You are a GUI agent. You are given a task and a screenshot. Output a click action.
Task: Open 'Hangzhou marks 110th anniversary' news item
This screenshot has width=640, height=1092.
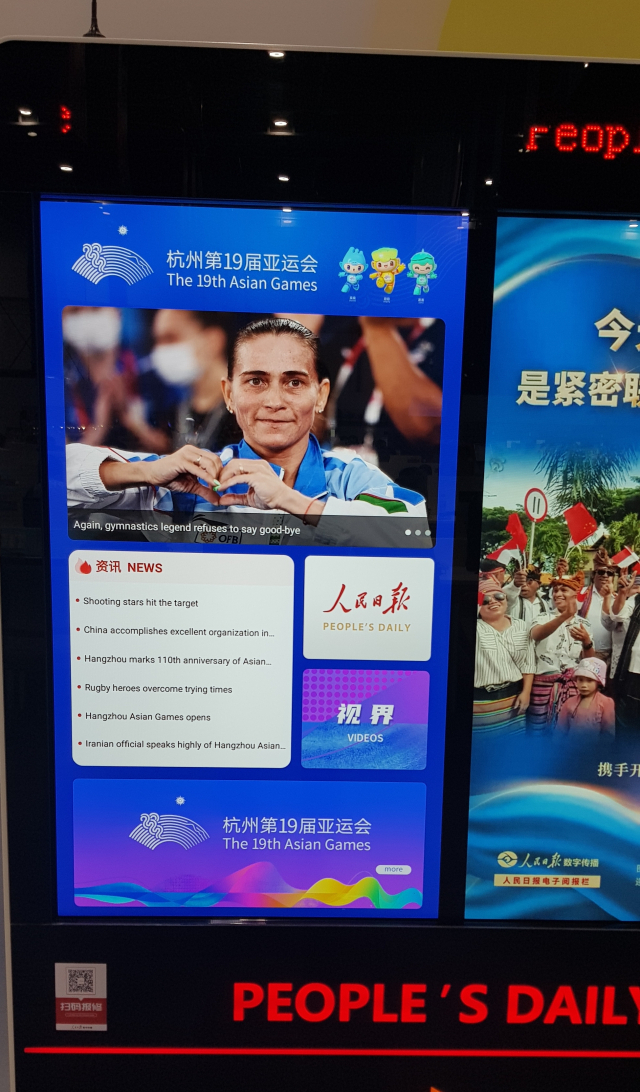point(177,661)
